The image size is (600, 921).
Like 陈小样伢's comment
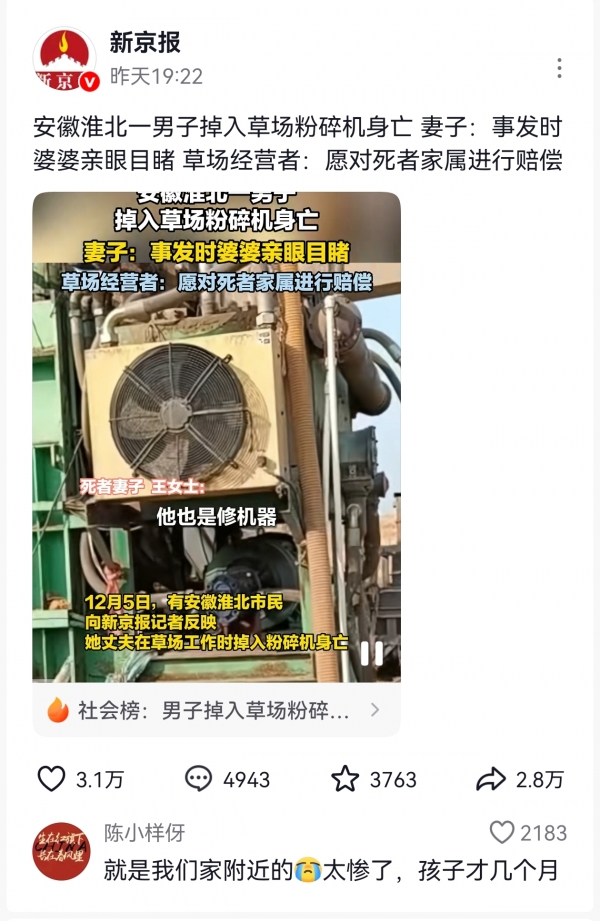click(x=503, y=832)
